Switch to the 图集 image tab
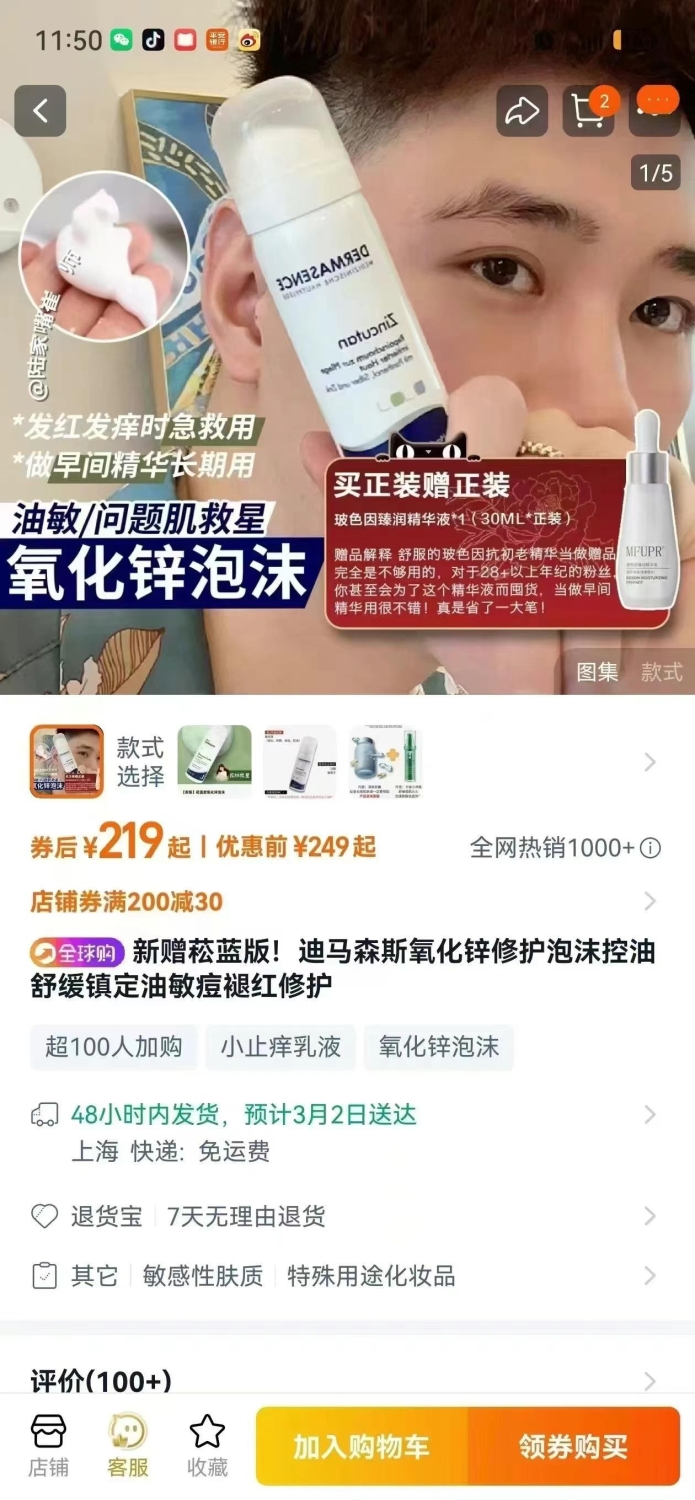Screen dimensions: 695x1500 [x=598, y=672]
